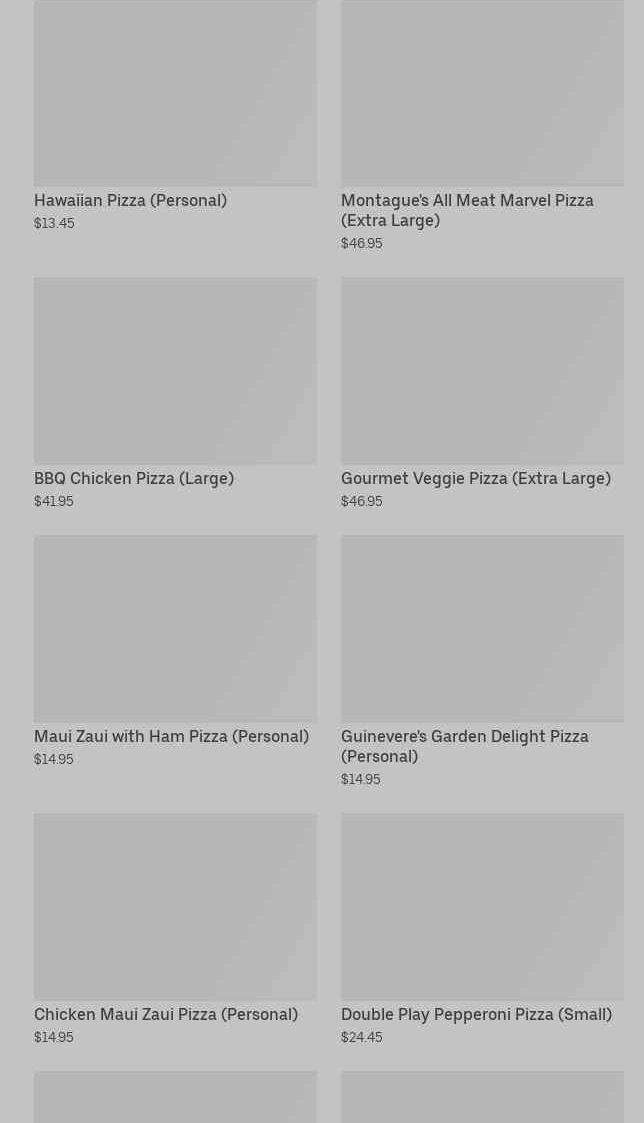The image size is (644, 1123).
Task: Select Montague's All Meat Marvel Pizza
Action: pyautogui.click(x=482, y=125)
